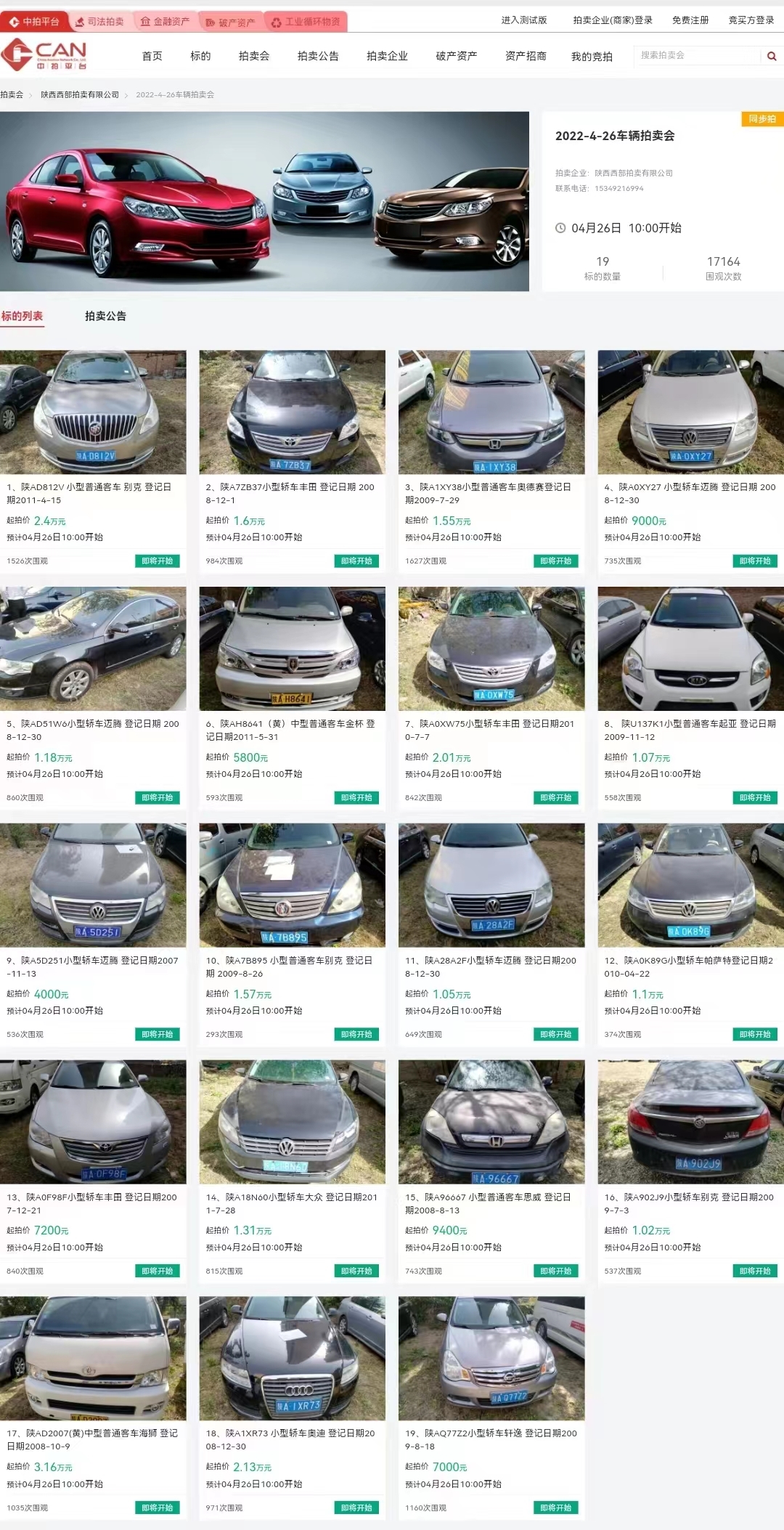Select the 免费注册 link
Viewport: 784px width, 1530px height.
(x=690, y=20)
